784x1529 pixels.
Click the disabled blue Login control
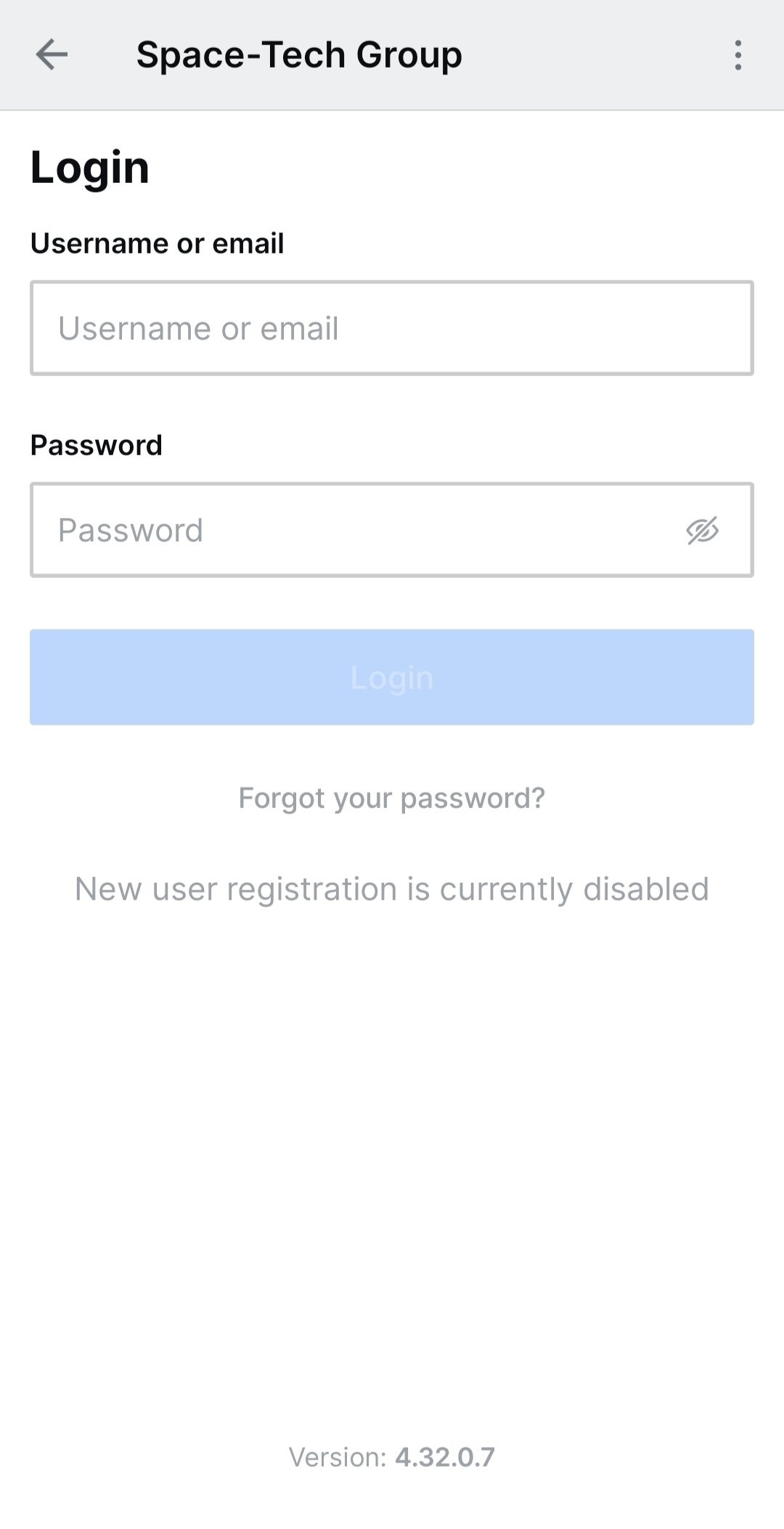coord(392,677)
